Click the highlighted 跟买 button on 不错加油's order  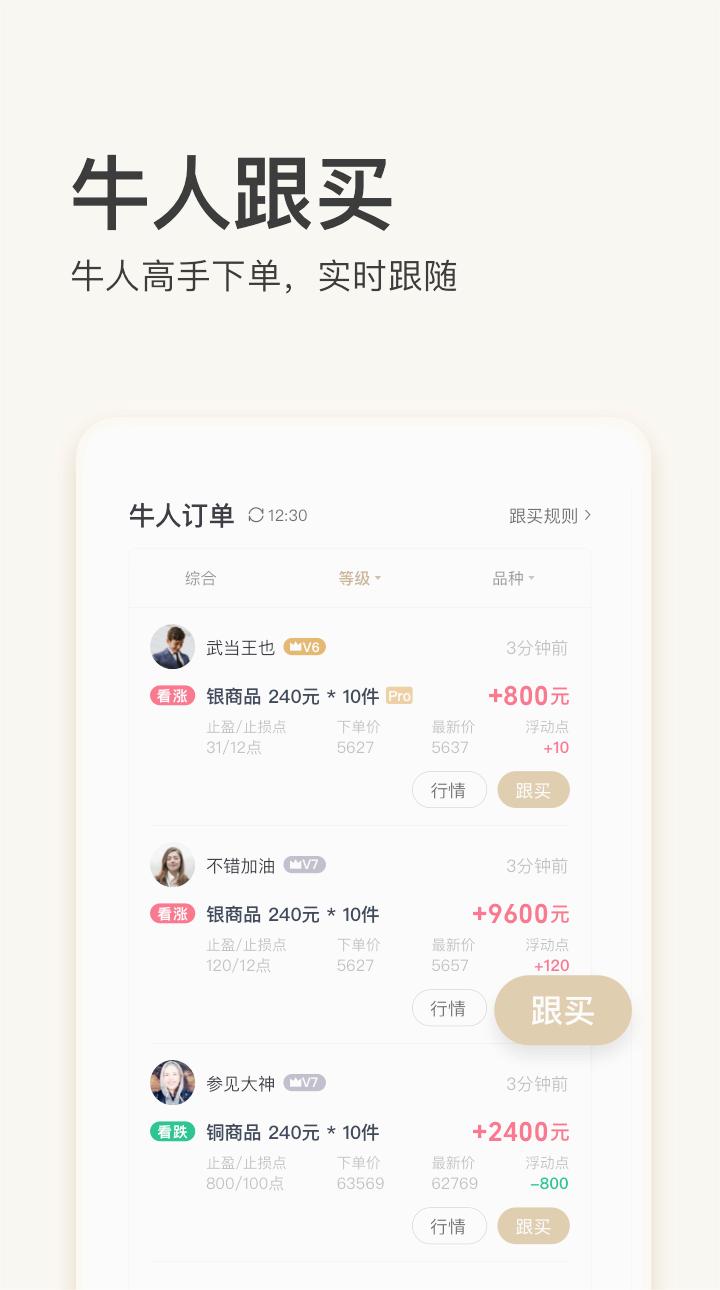click(x=563, y=1010)
